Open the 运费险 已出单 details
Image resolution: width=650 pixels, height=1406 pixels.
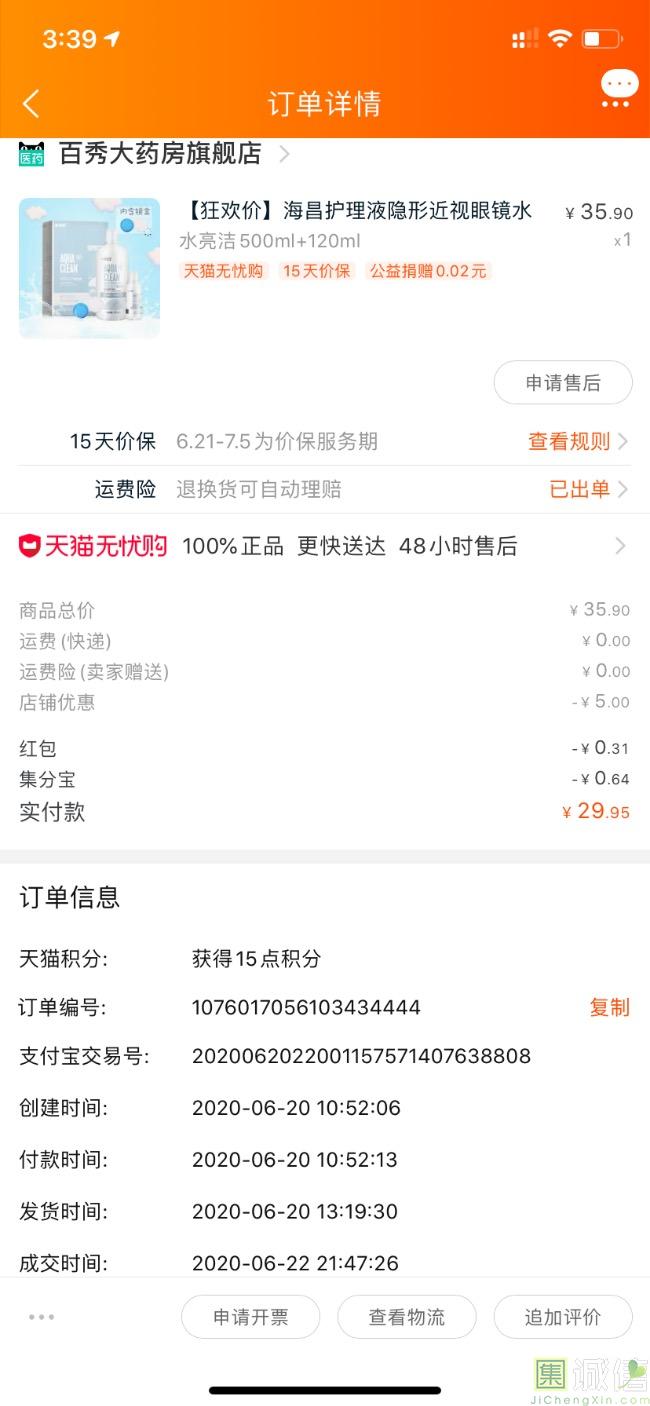point(587,489)
